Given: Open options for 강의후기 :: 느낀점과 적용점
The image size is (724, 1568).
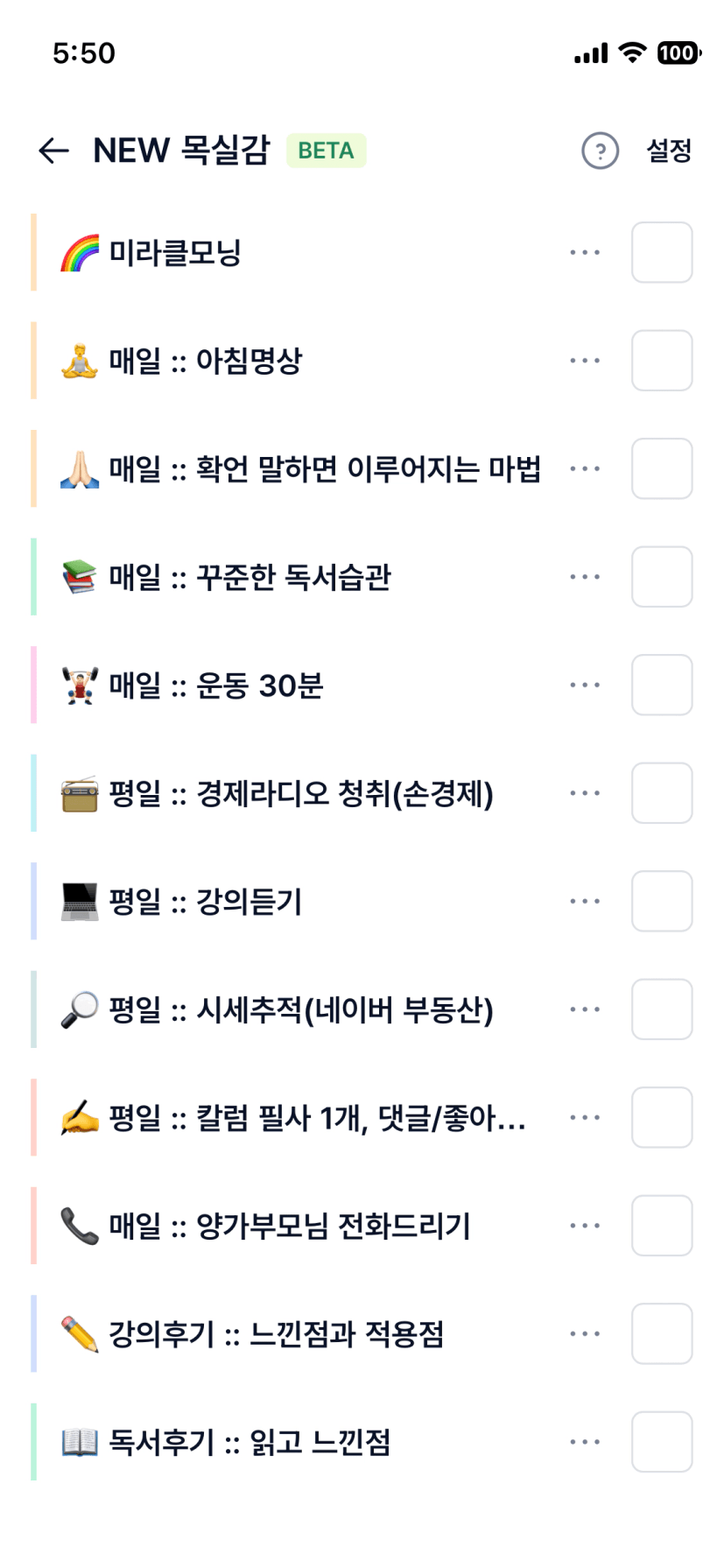Looking at the screenshot, I should click(x=585, y=1333).
